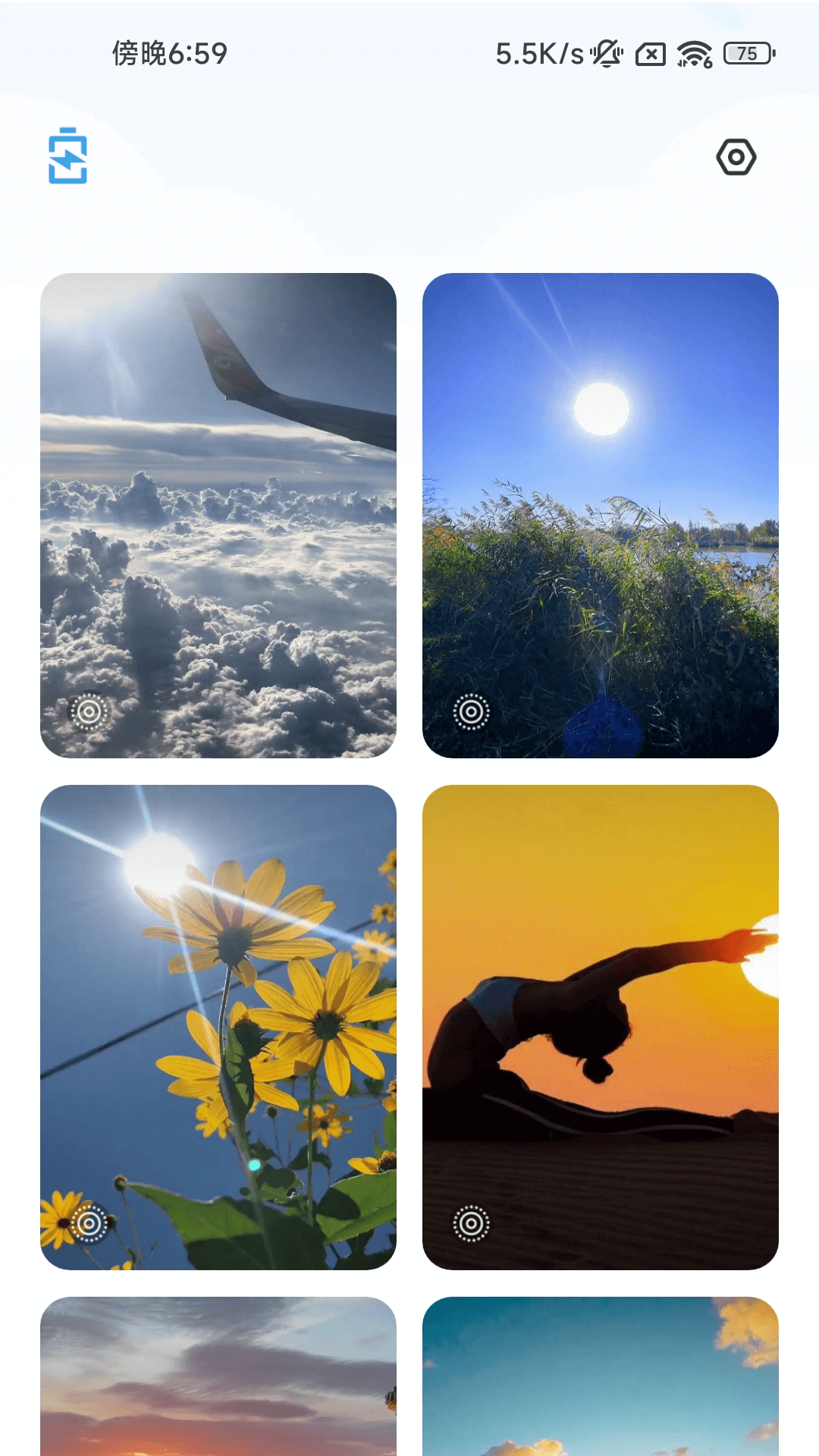Viewport: 819px width, 1456px height.
Task: Open the sun over grassy lakeside wallpaper
Action: click(600, 515)
